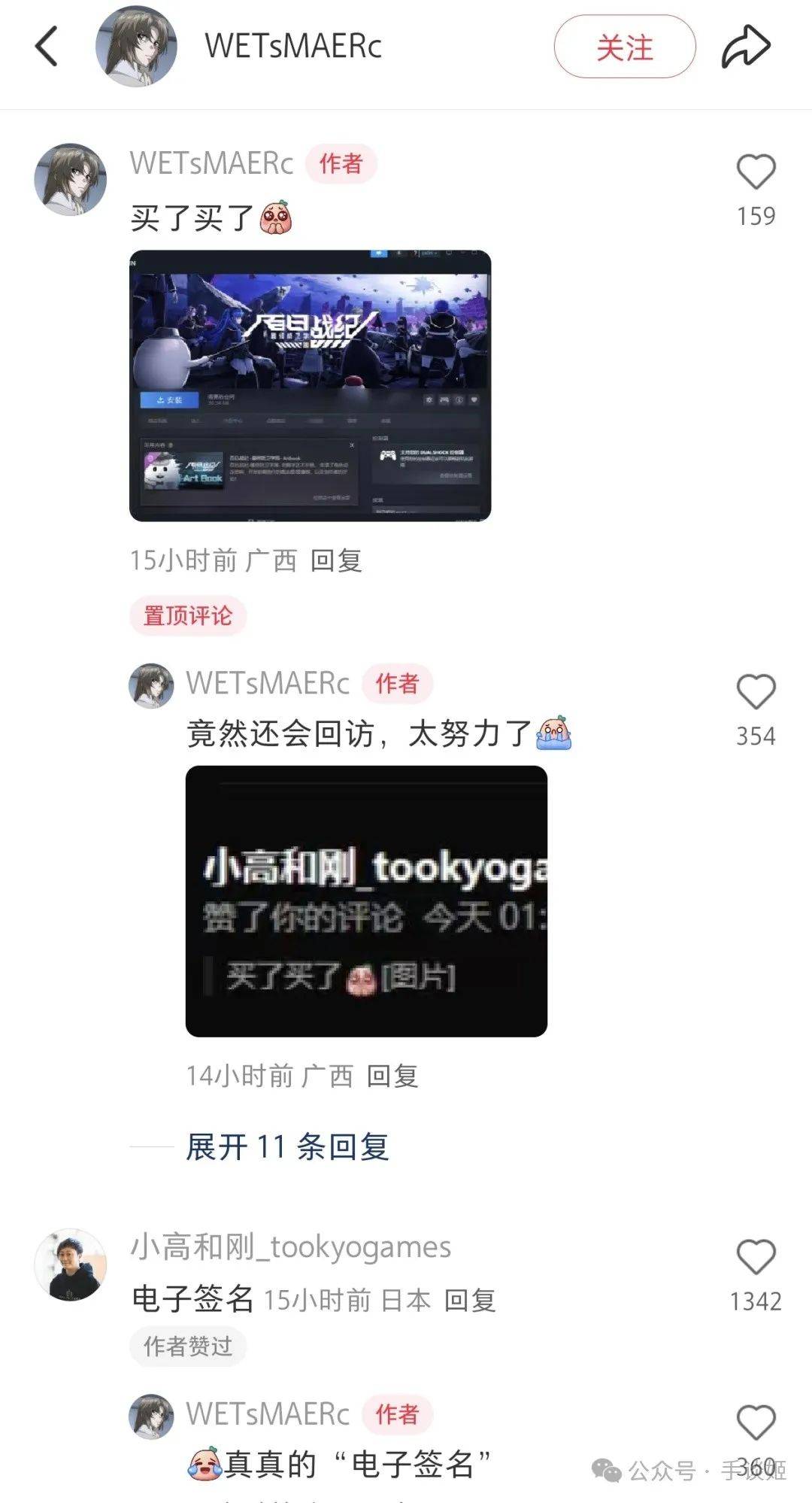This screenshot has height=1503, width=812.
Task: Open the notification screenshot image in reply
Action: 366,901
